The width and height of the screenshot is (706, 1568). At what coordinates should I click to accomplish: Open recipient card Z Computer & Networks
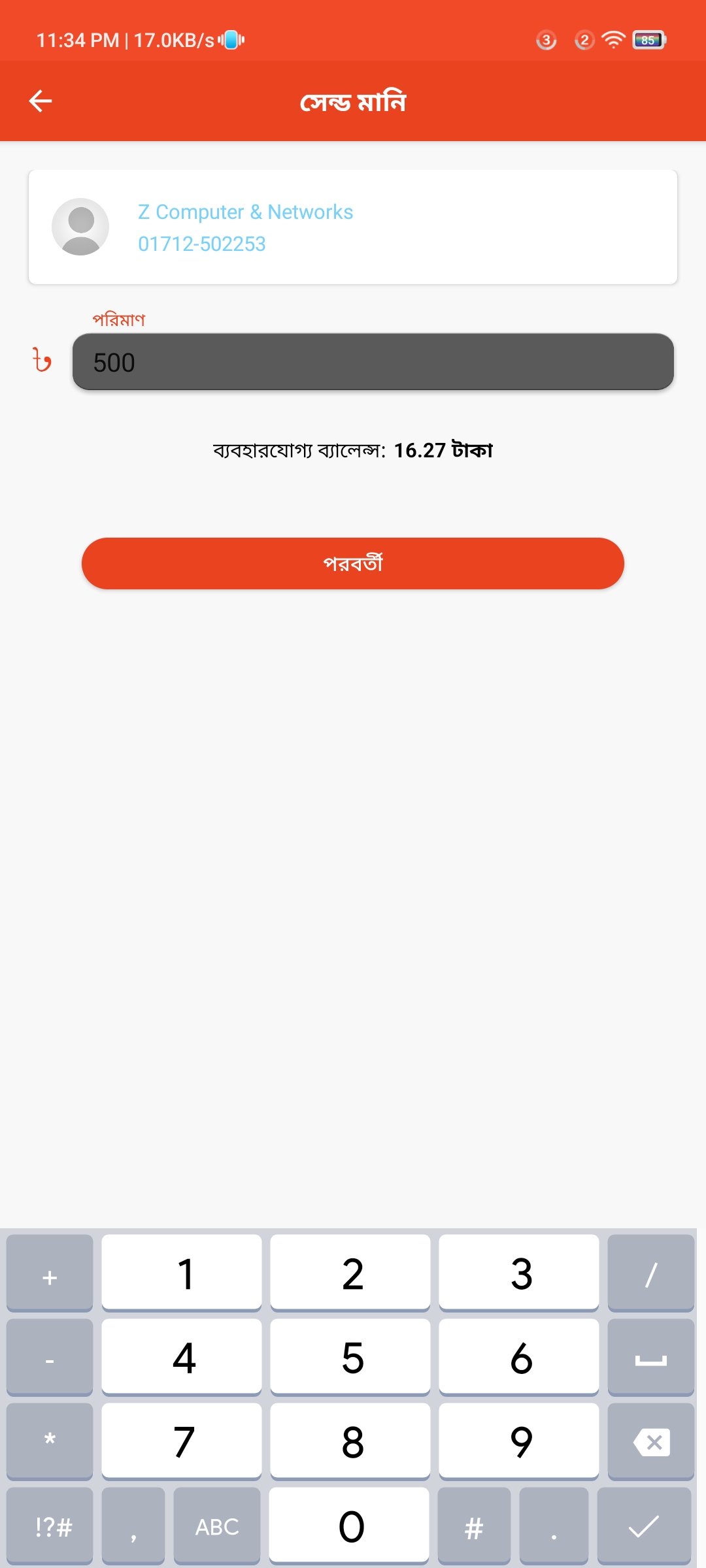click(x=353, y=227)
